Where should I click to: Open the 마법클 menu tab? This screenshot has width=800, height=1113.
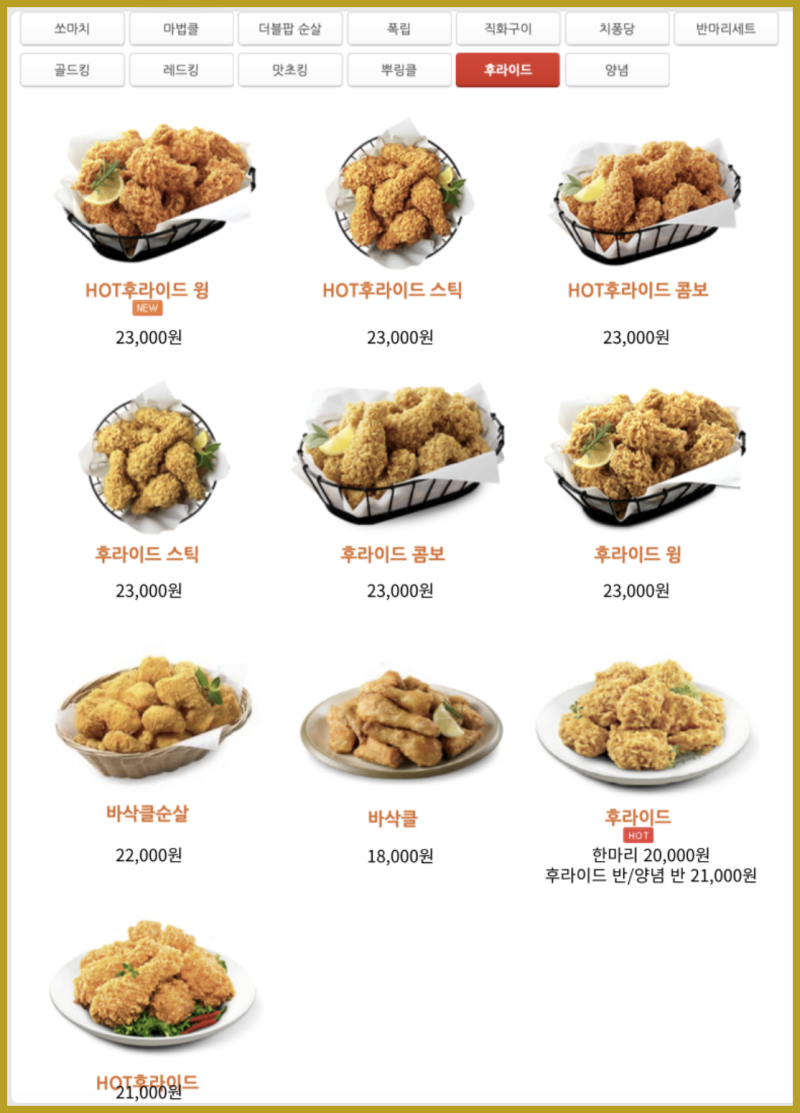pyautogui.click(x=180, y=29)
